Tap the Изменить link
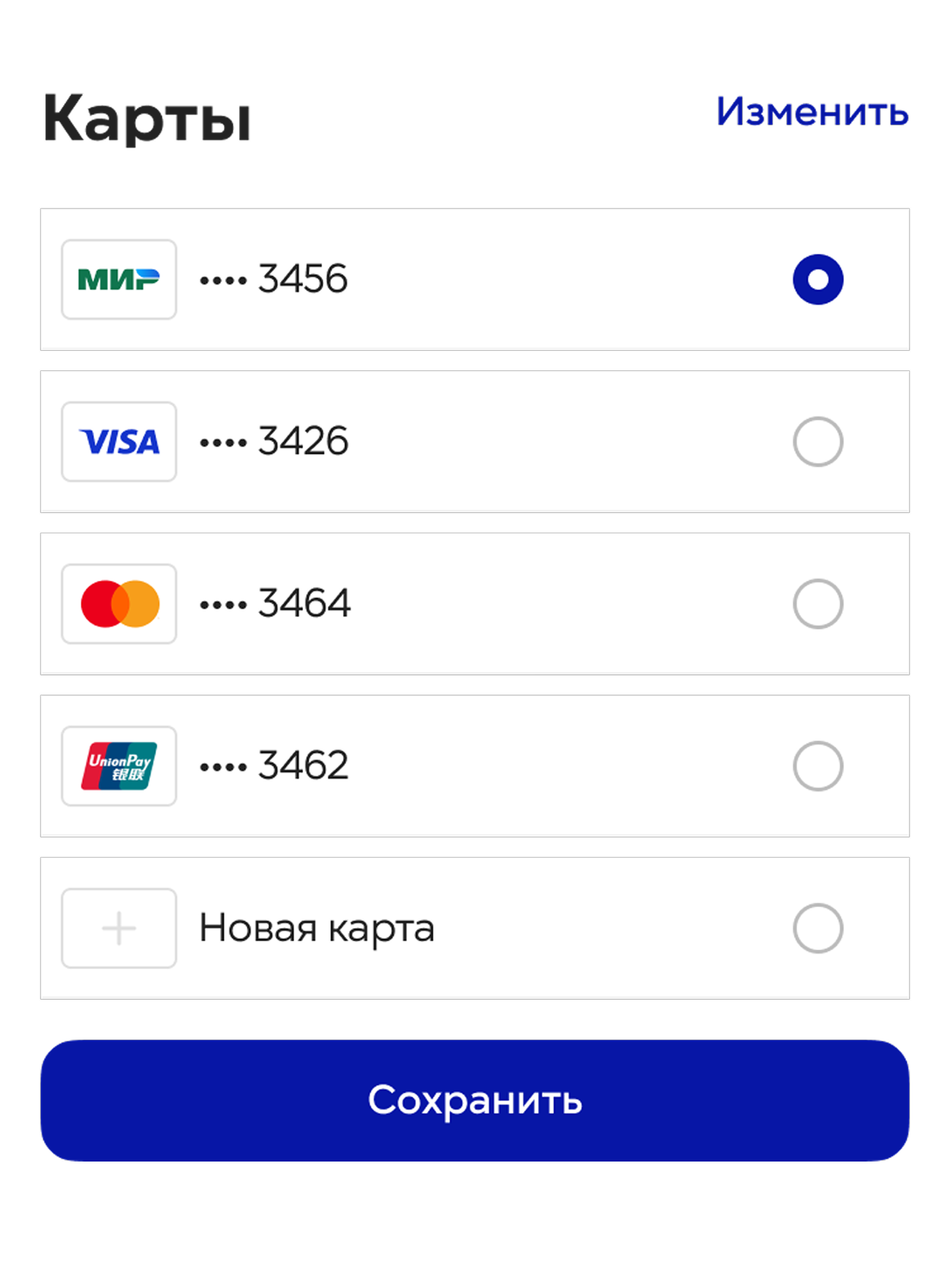 [812, 112]
